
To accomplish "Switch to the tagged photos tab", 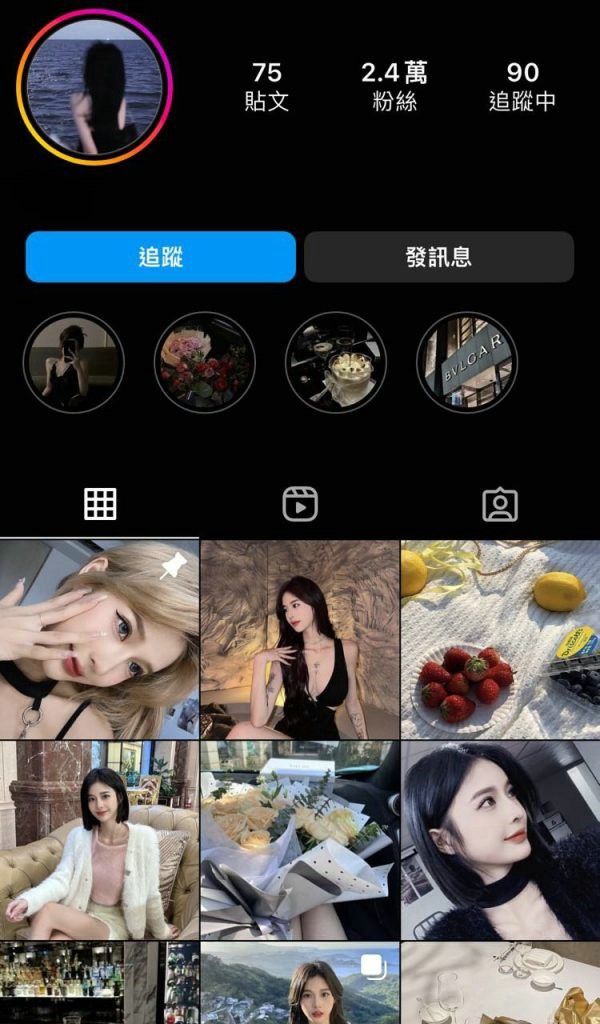I will coord(500,504).
